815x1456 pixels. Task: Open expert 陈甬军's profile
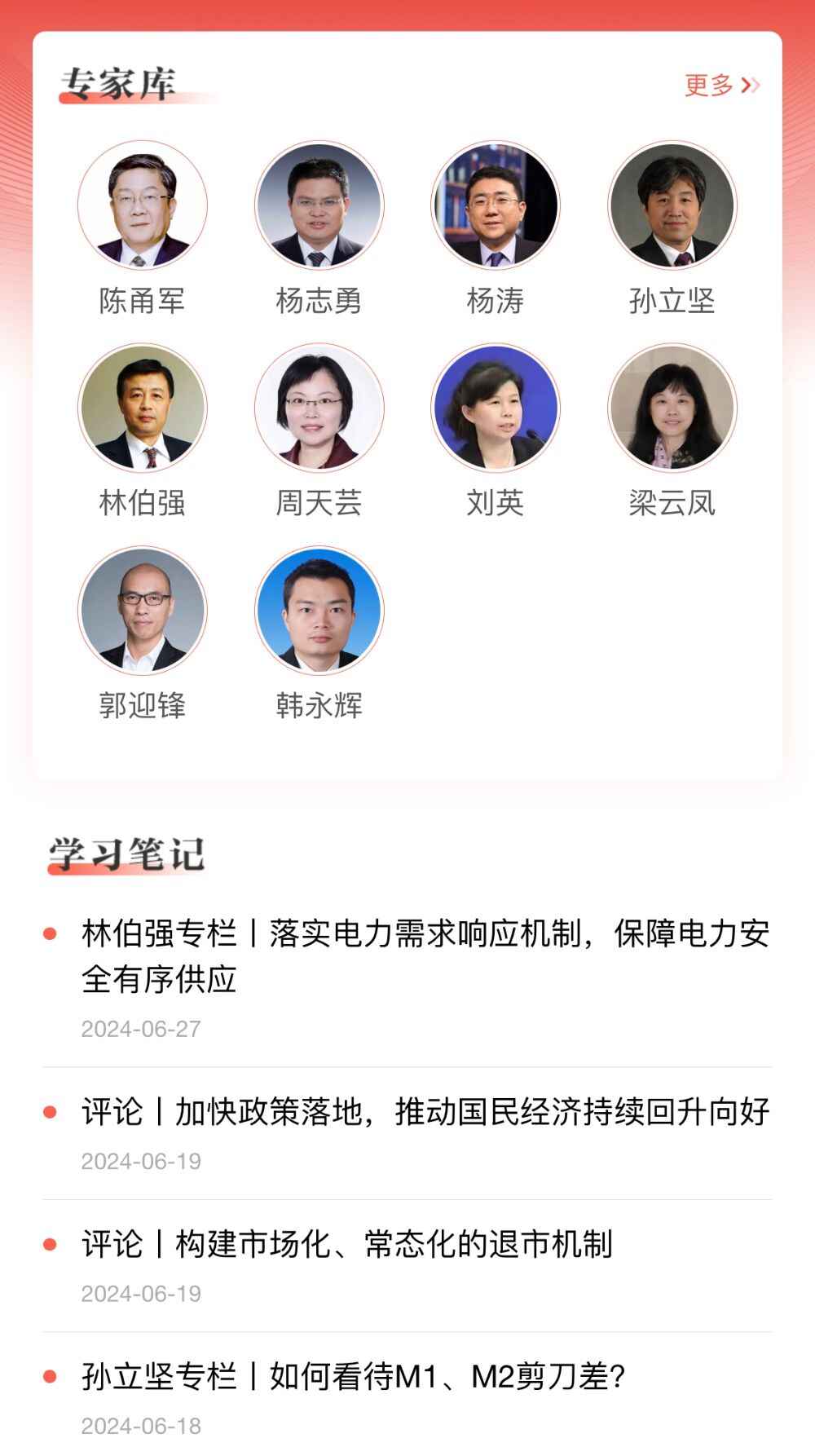click(143, 205)
